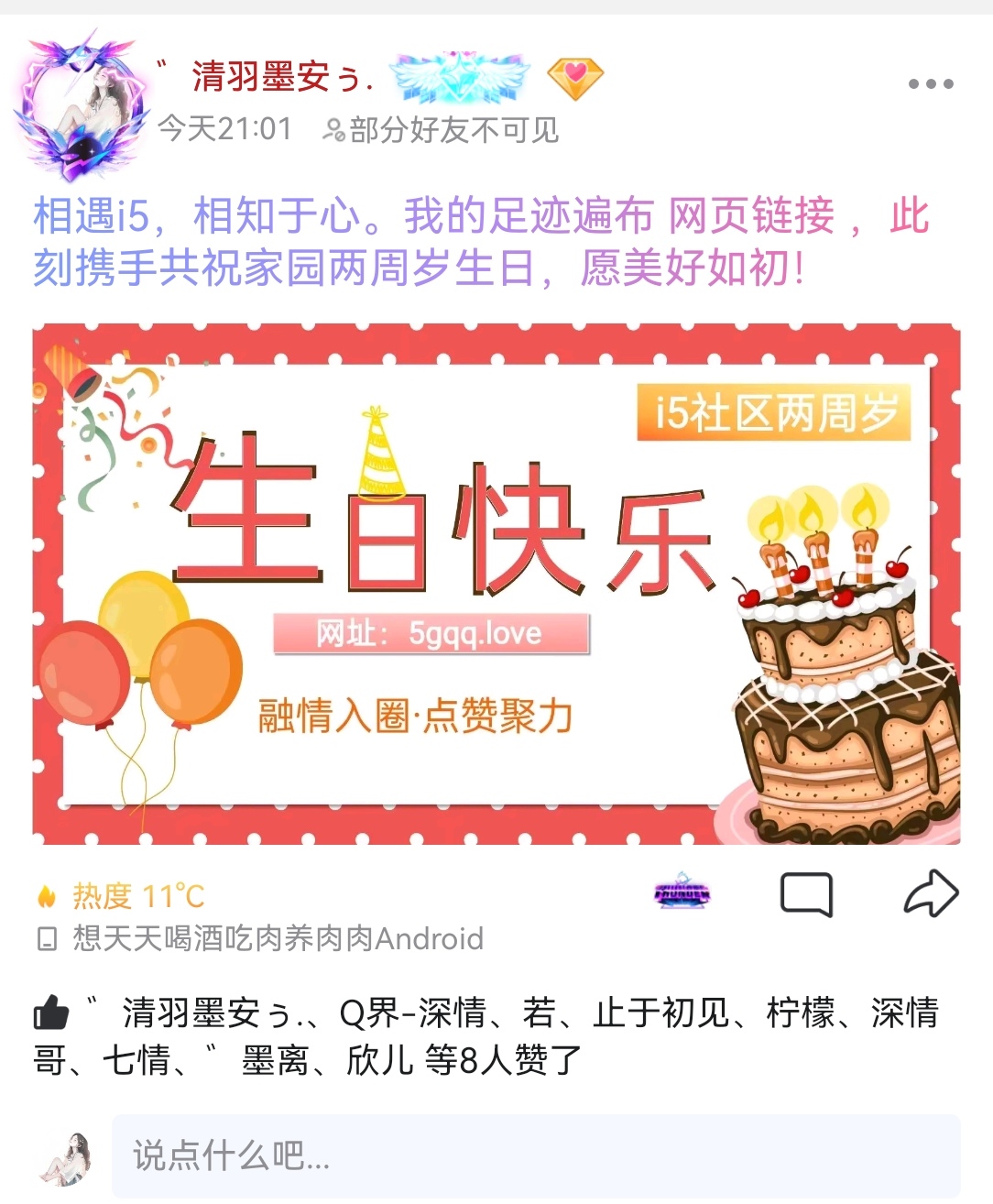Image resolution: width=993 pixels, height=1204 pixels.
Task: View the 生日快乐 post image
Action: click(496, 584)
